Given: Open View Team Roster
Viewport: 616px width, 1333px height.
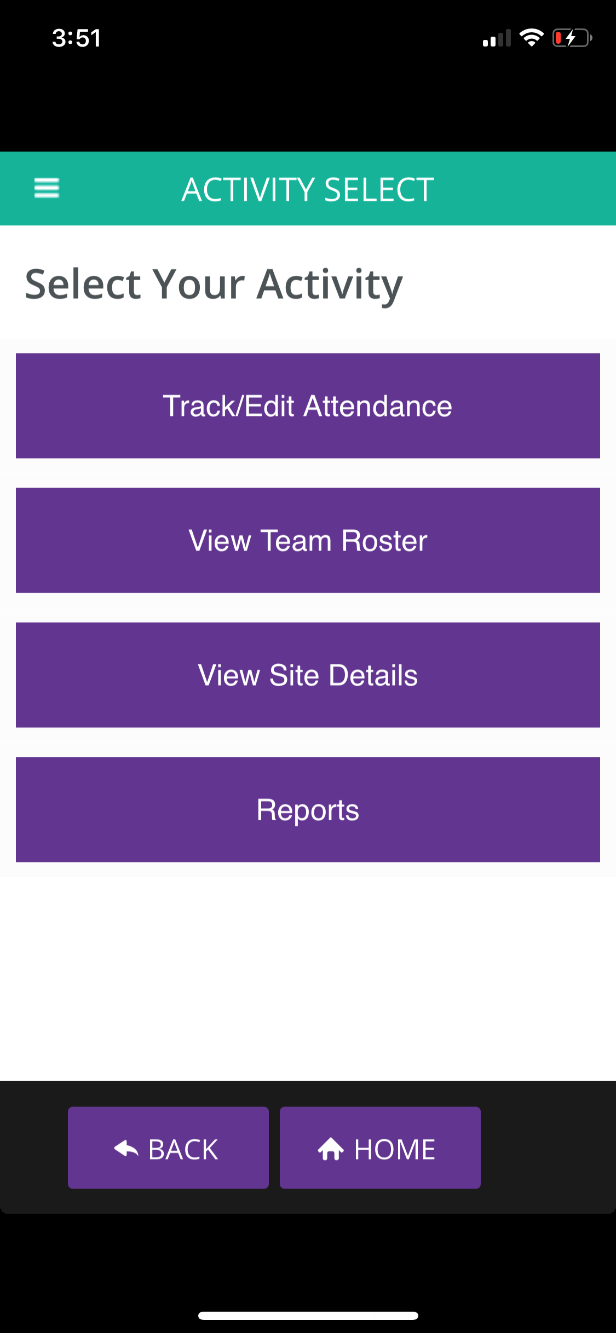Looking at the screenshot, I should [x=308, y=541].
